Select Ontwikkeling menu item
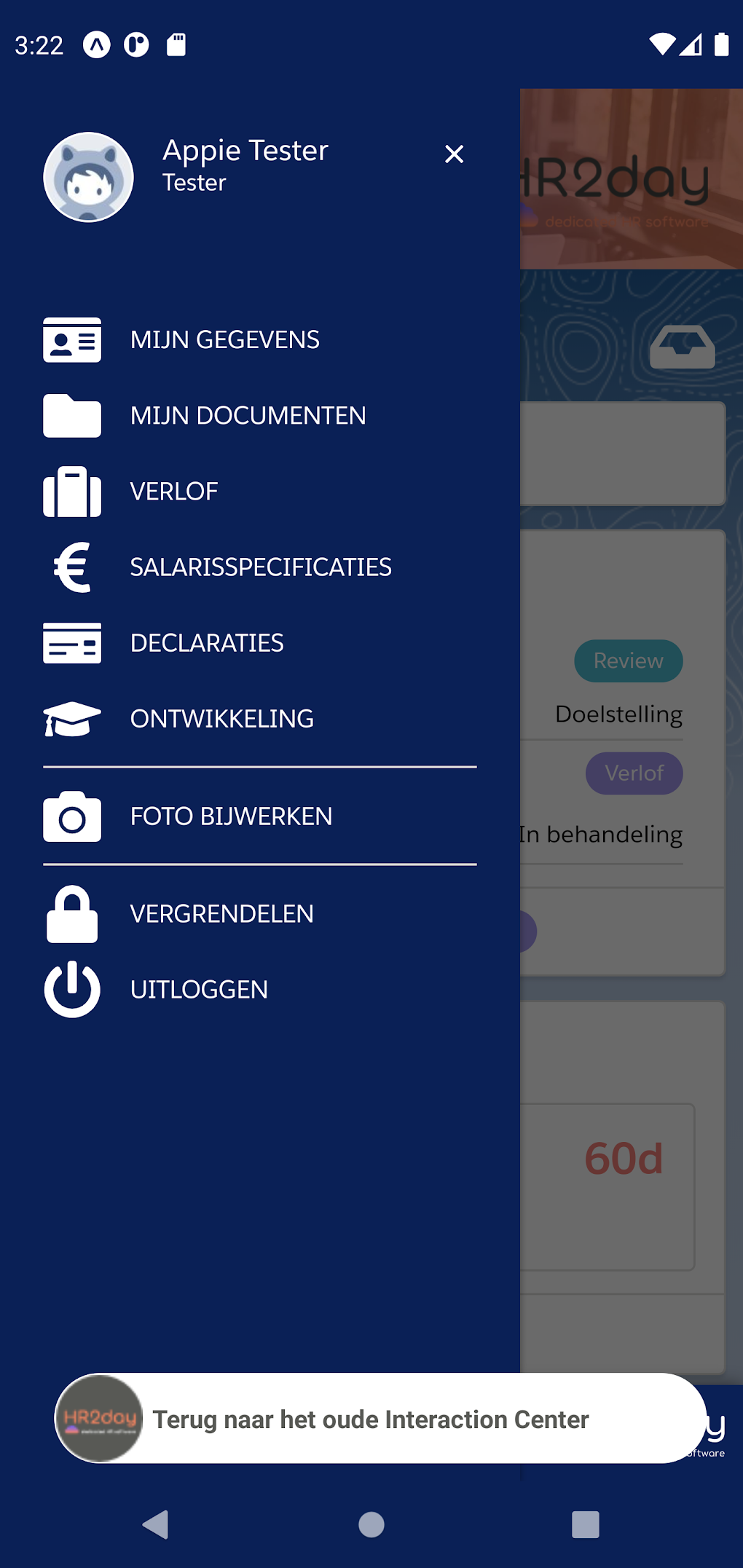The width and height of the screenshot is (743, 1568). (x=221, y=719)
